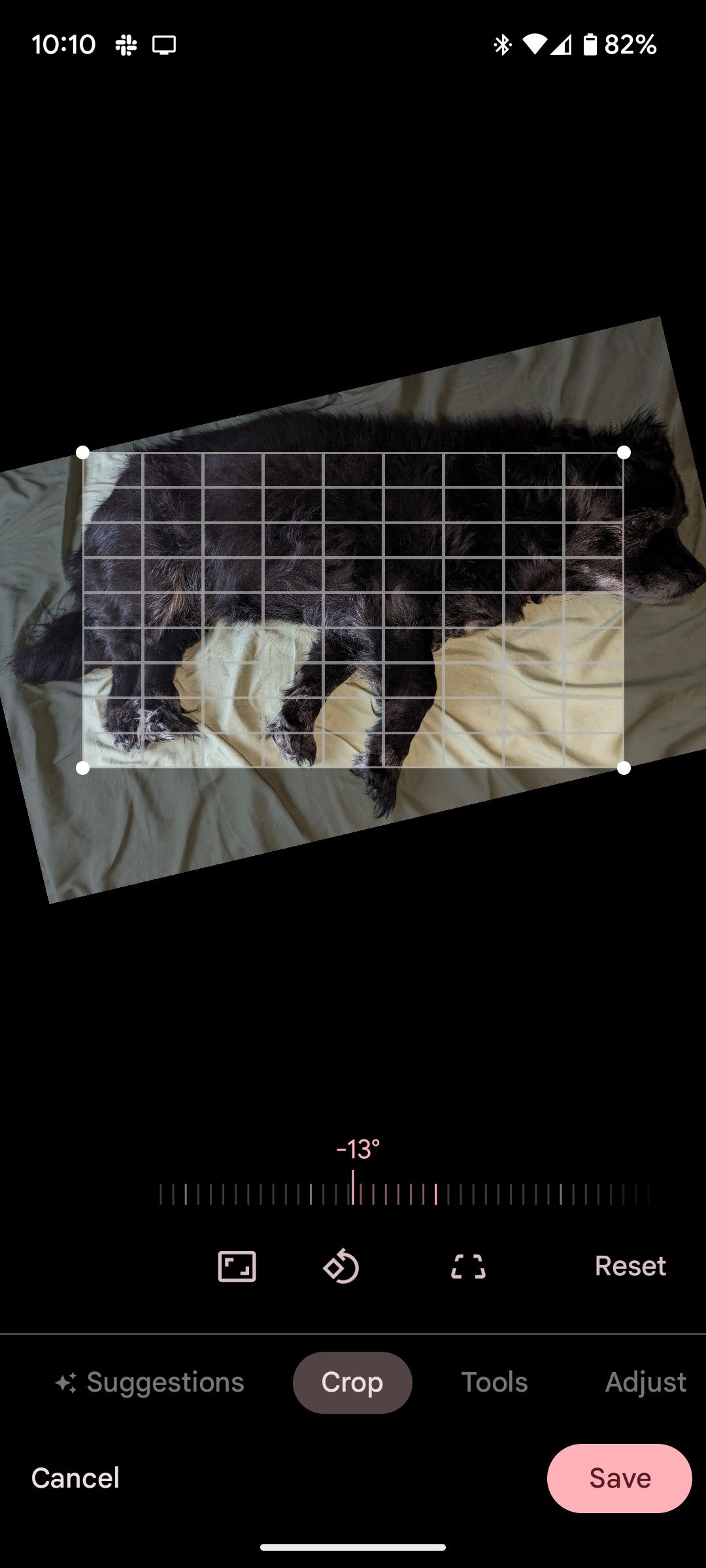Select the Crop tab
This screenshot has height=1568, width=706.
coord(352,1382)
